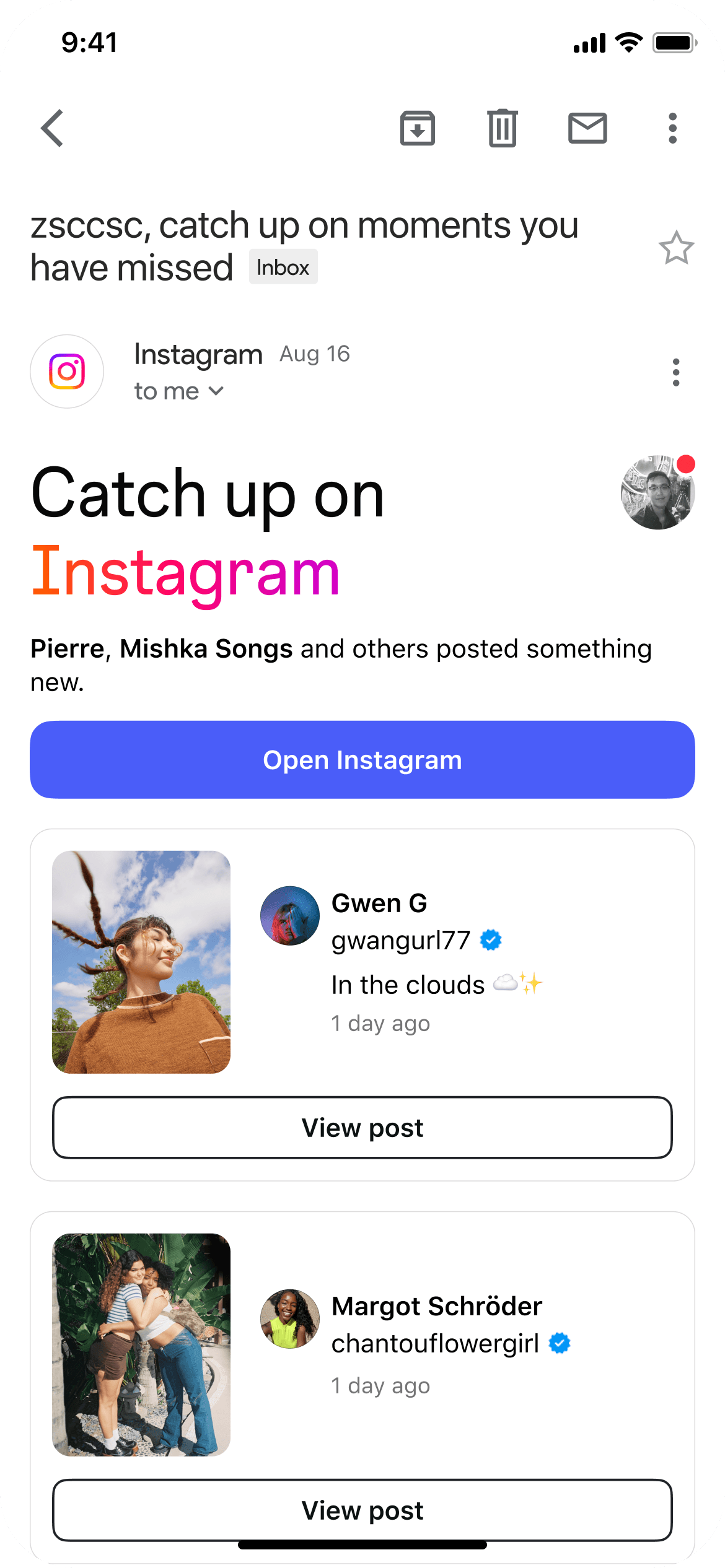Archive this email

pyautogui.click(x=417, y=128)
